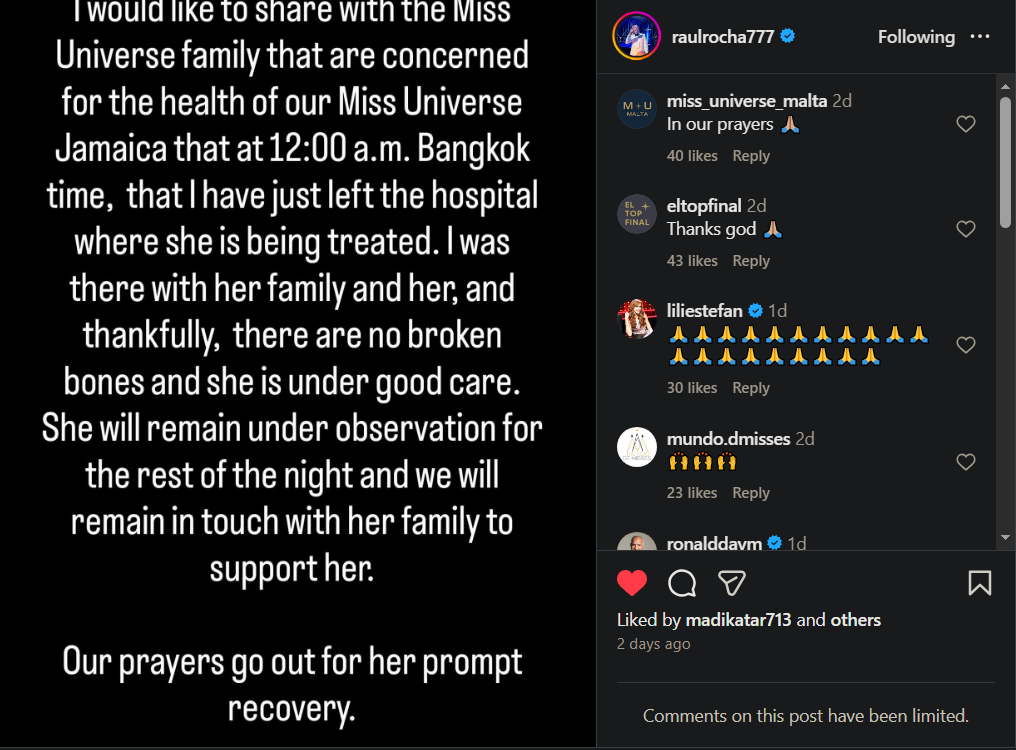Reply to eltopfinal's comment
The height and width of the screenshot is (750, 1016).
pyautogui.click(x=750, y=261)
